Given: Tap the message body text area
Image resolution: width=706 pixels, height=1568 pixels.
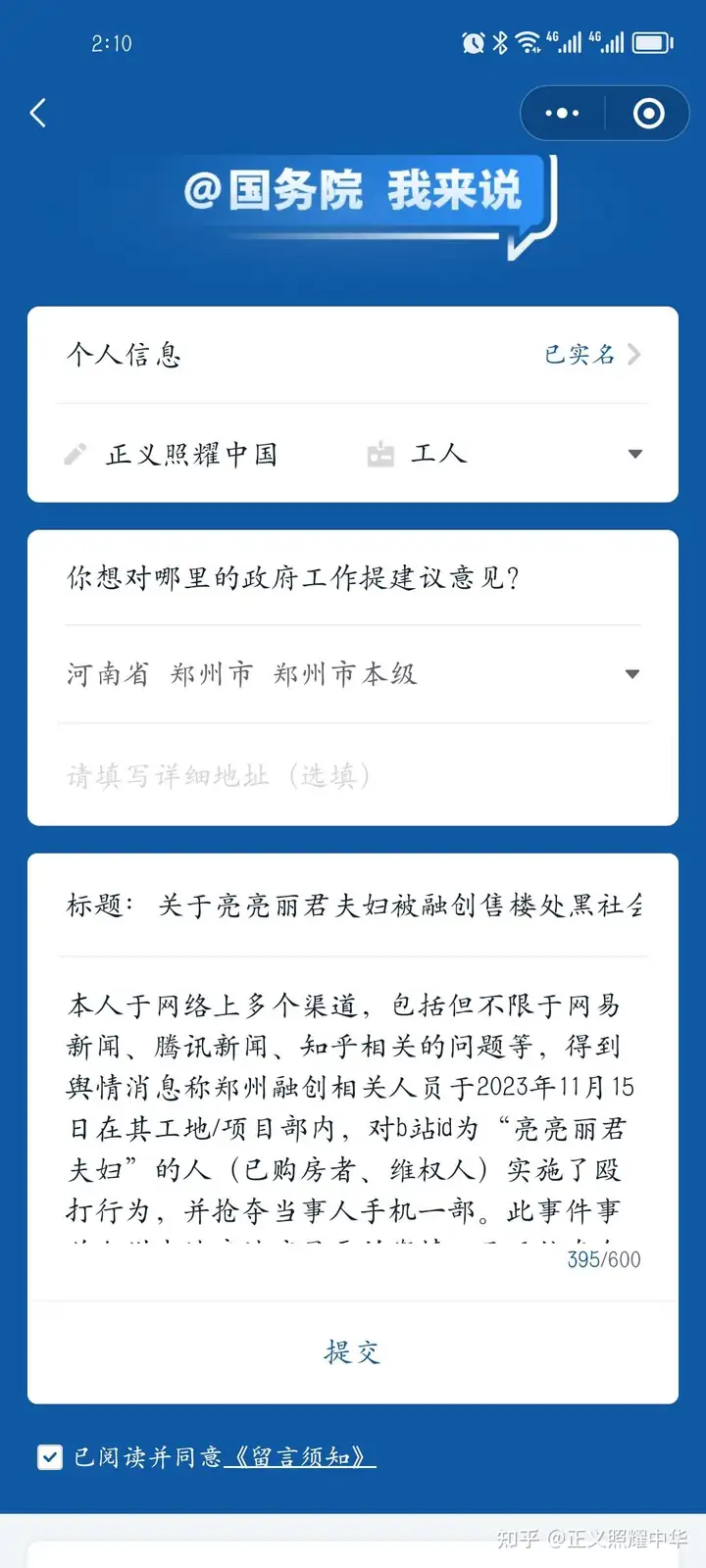Looking at the screenshot, I should (x=353, y=1117).
